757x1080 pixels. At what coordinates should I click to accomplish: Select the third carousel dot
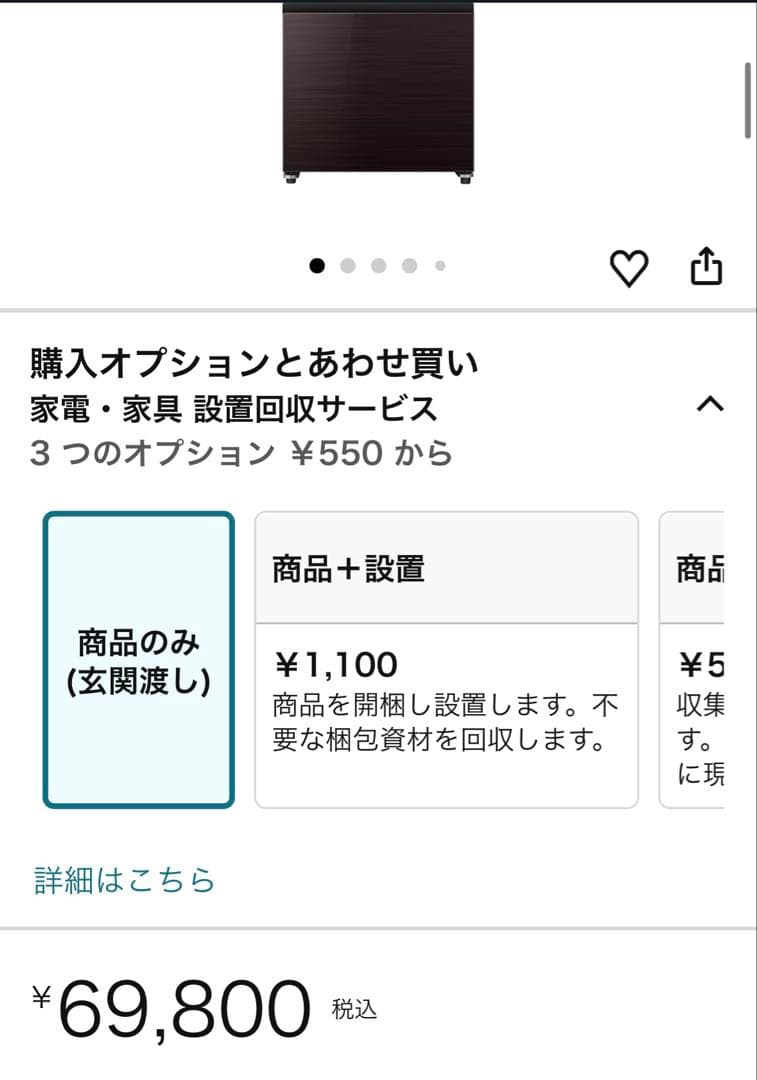pyautogui.click(x=379, y=266)
